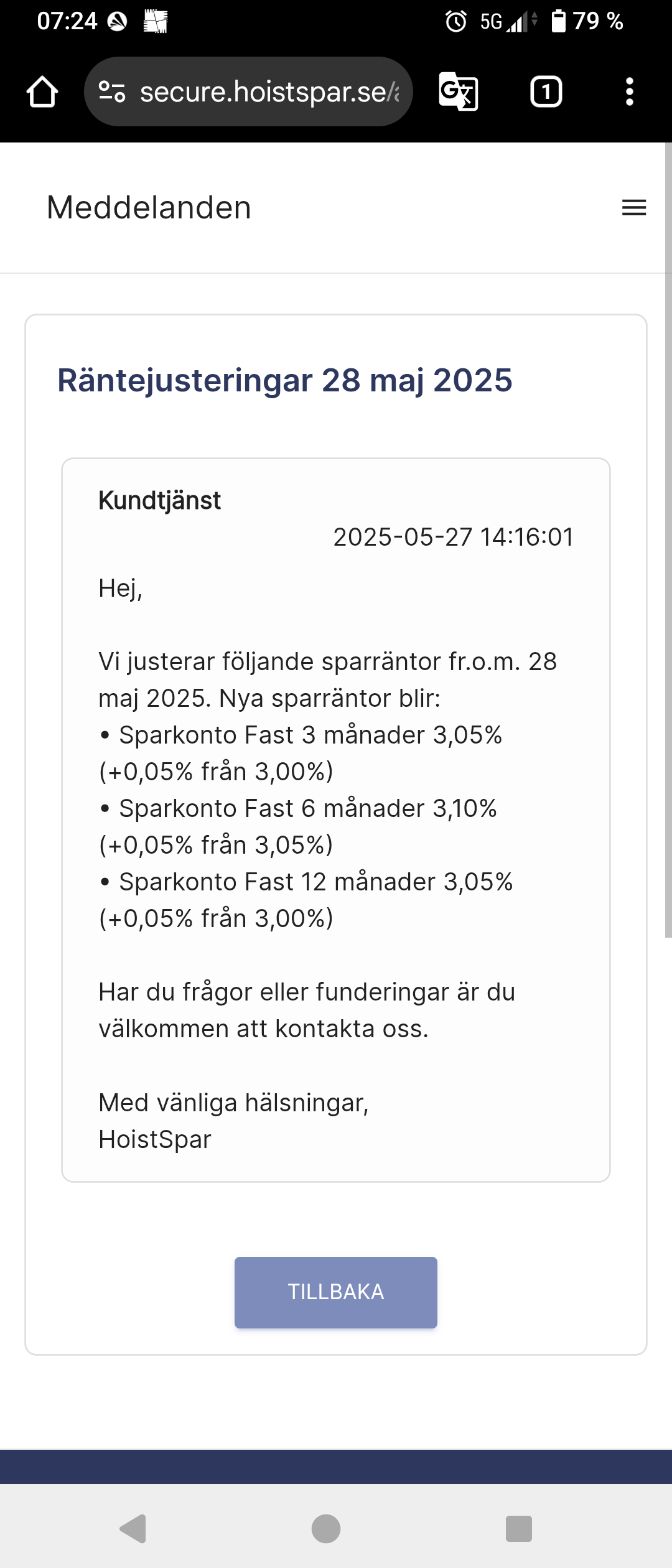
Task: Translate the page with the translate icon
Action: click(459, 92)
